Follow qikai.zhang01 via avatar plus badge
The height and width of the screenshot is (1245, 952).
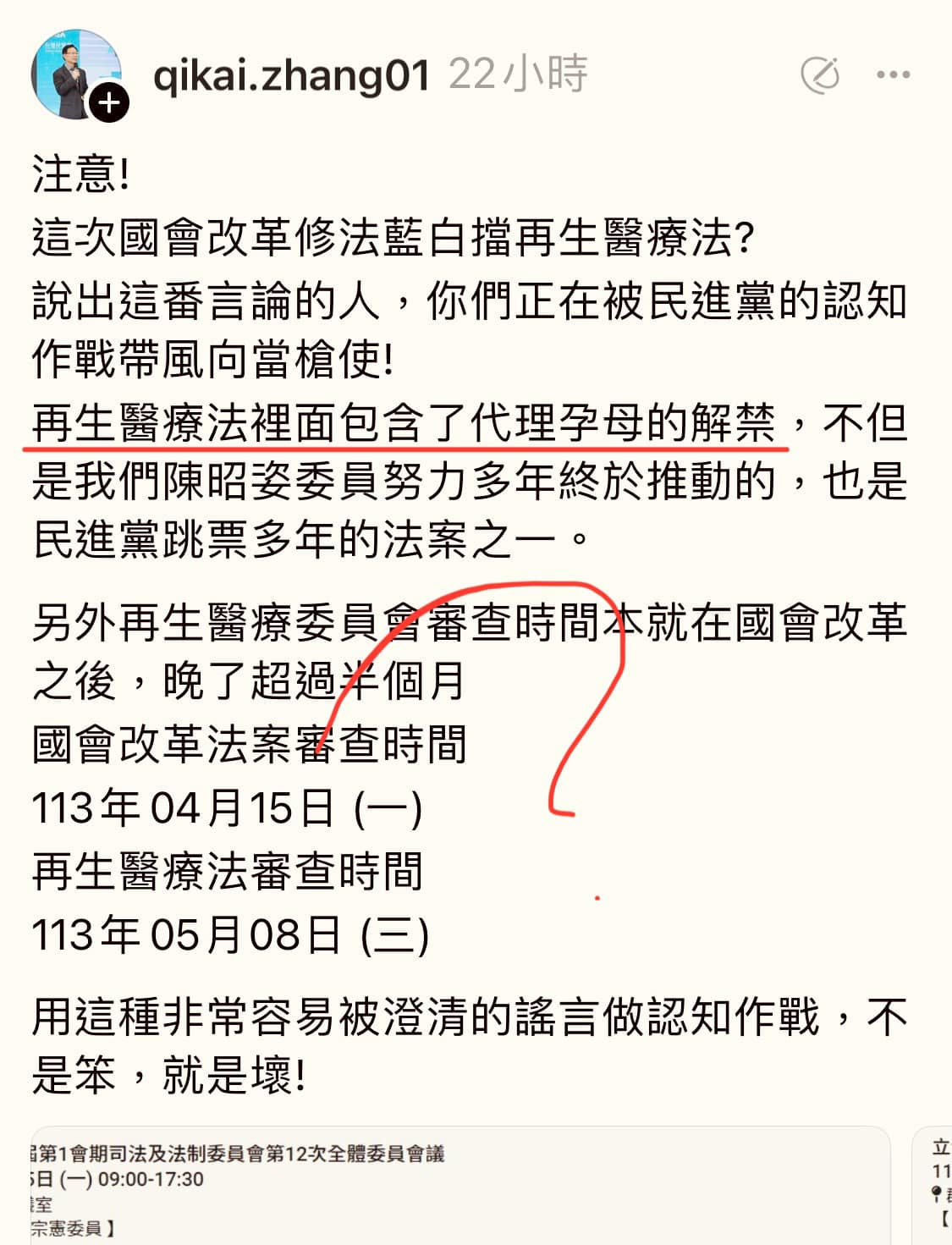109,103
